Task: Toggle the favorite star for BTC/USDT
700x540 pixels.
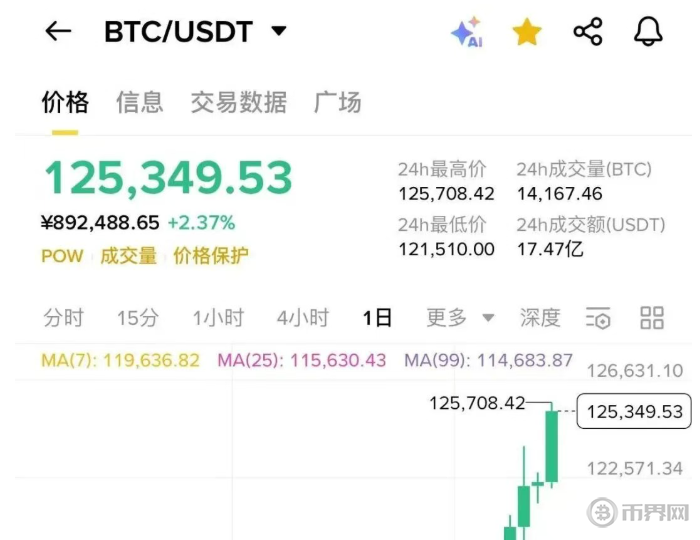Action: point(527,32)
